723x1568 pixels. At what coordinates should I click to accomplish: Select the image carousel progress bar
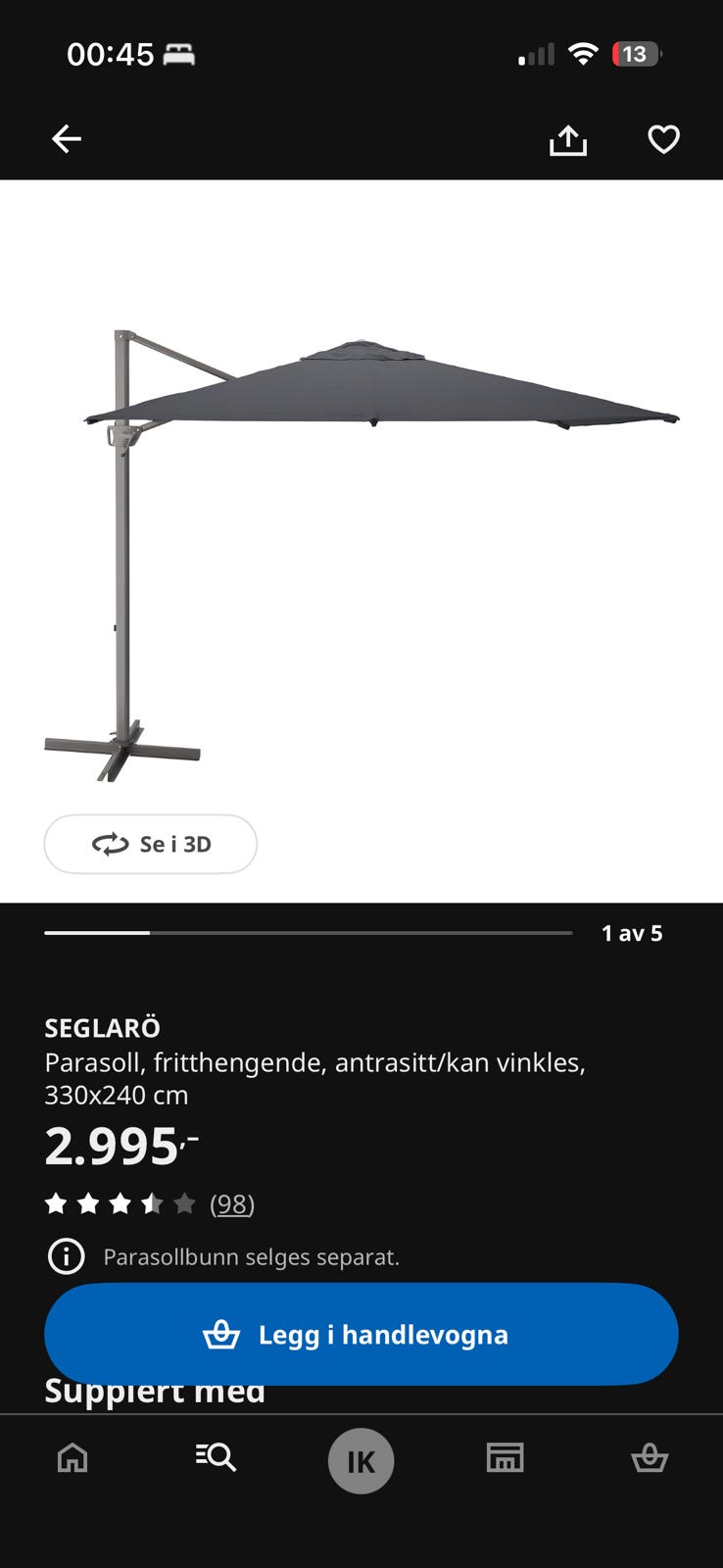coord(307,932)
